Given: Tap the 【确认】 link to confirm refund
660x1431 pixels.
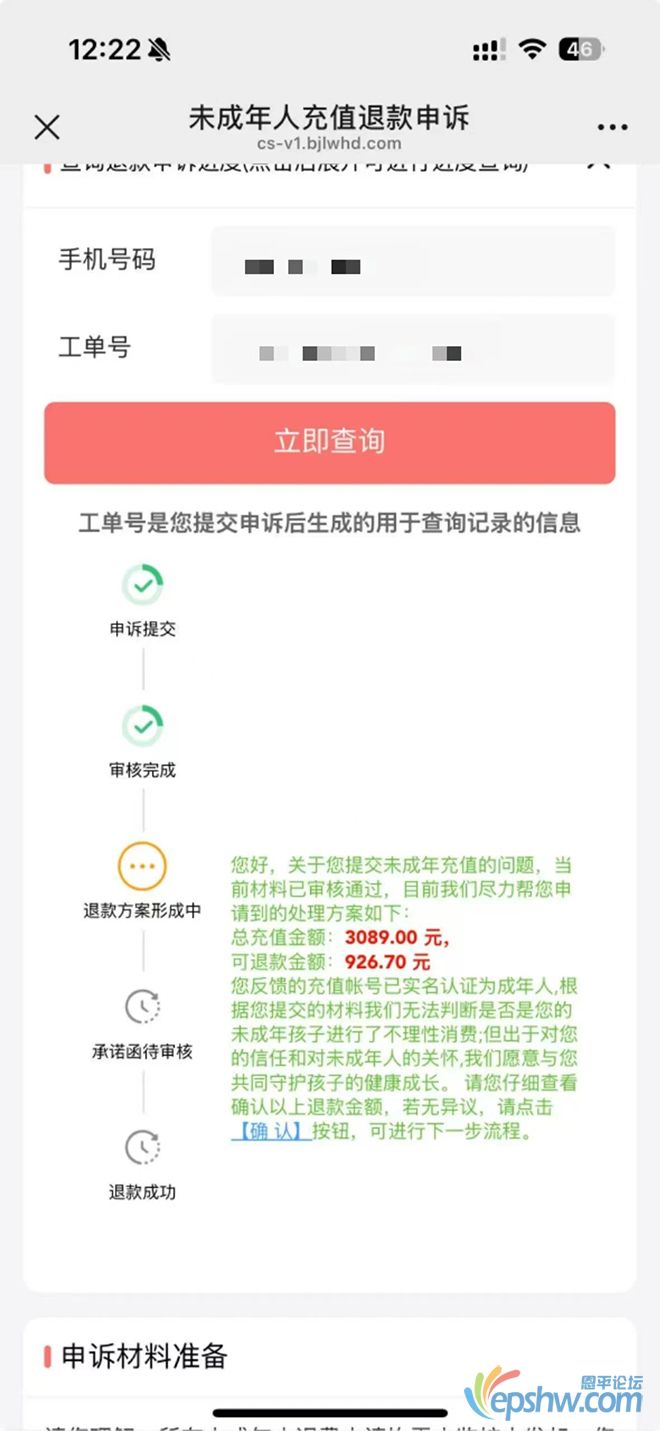Looking at the screenshot, I should [271, 1132].
